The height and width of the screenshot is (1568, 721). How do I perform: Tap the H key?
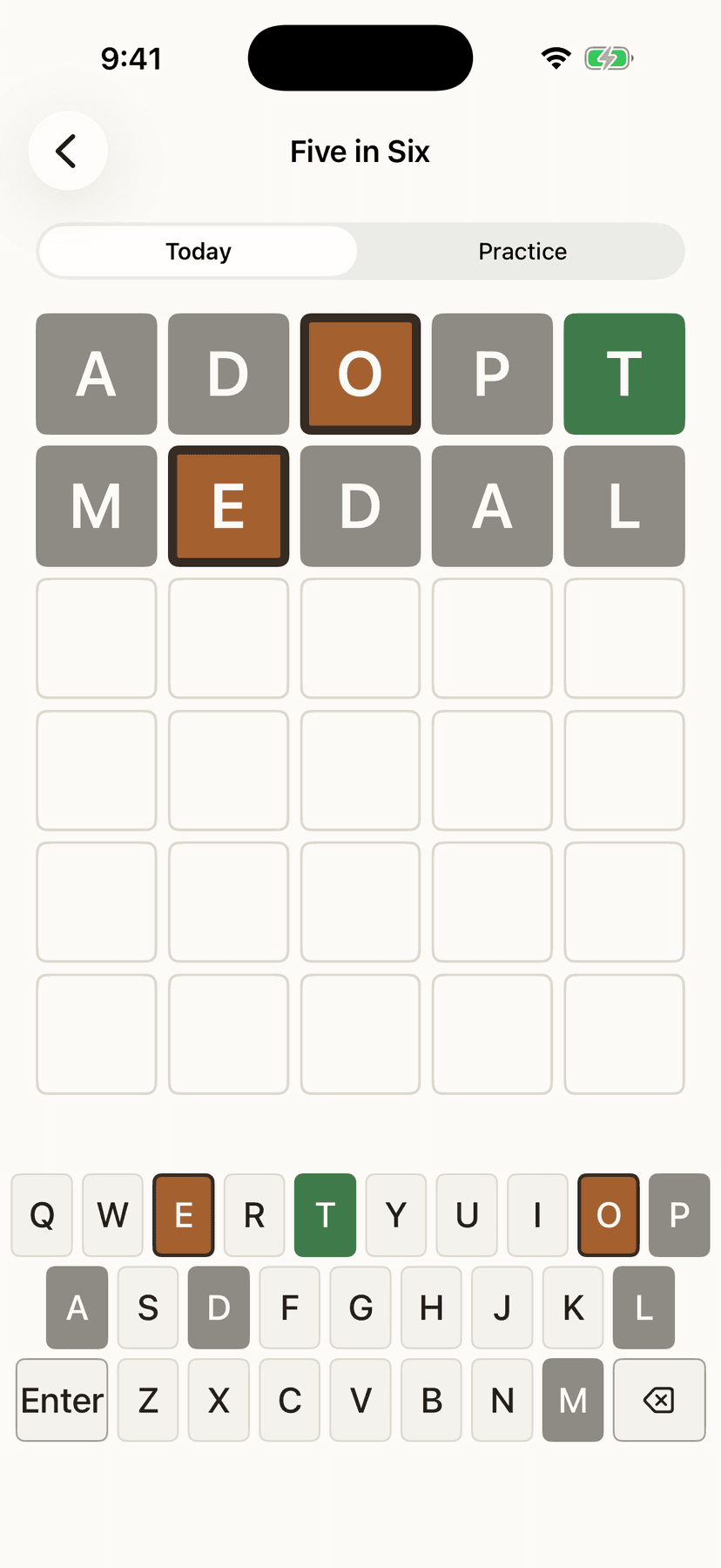click(431, 1308)
